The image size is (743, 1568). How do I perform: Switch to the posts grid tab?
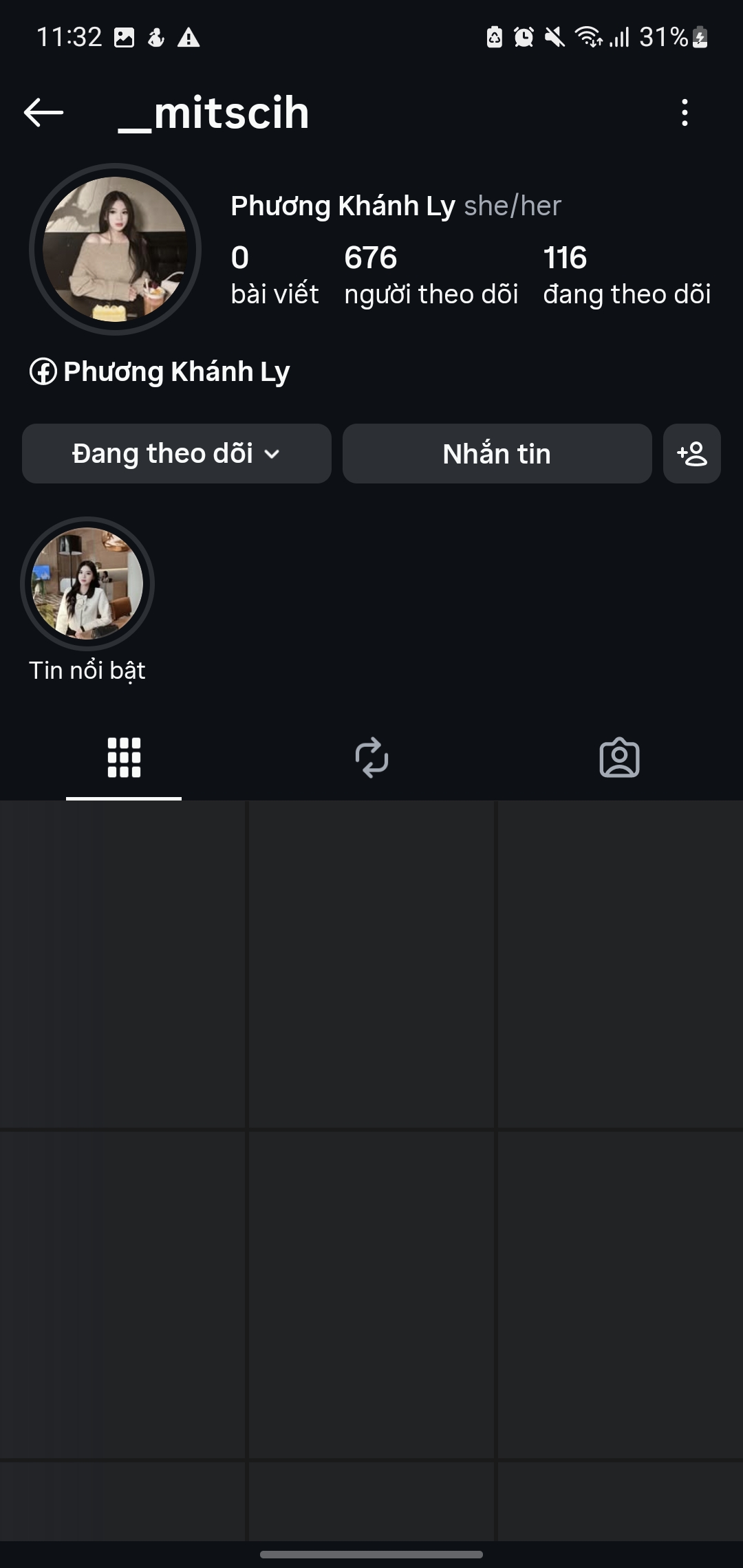click(x=124, y=758)
